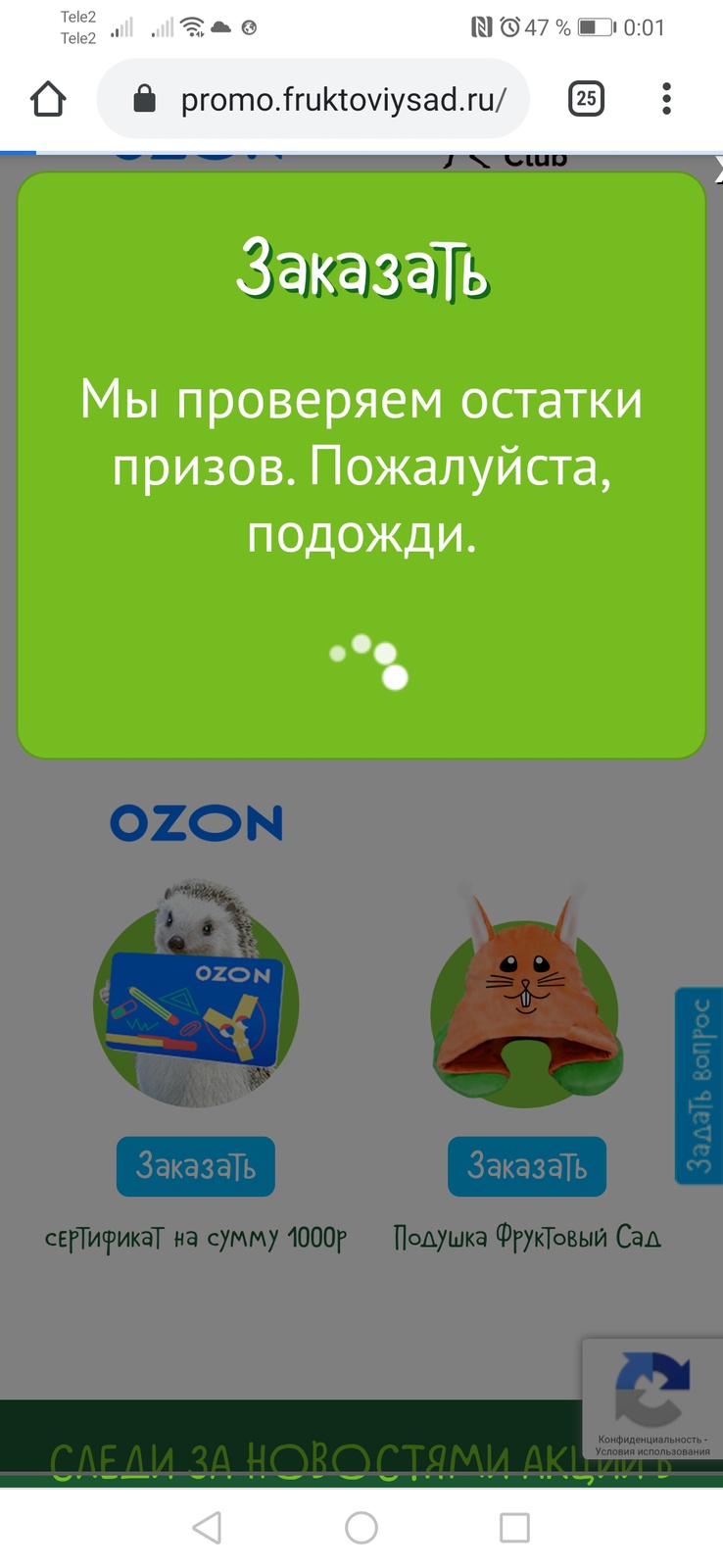Order the OZON 1000р certificate

[x=196, y=1166]
